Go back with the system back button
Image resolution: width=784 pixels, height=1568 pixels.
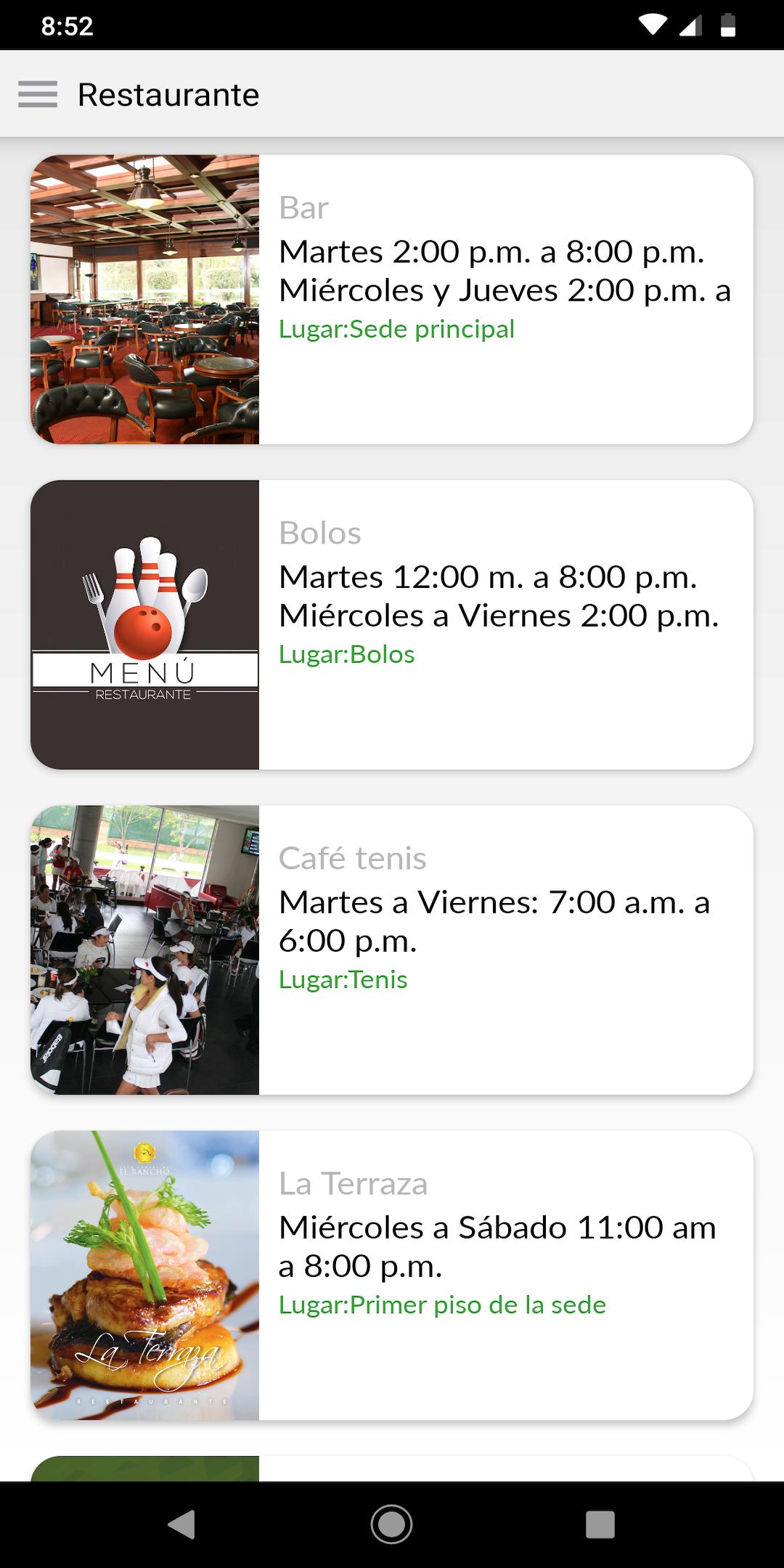(x=181, y=1524)
